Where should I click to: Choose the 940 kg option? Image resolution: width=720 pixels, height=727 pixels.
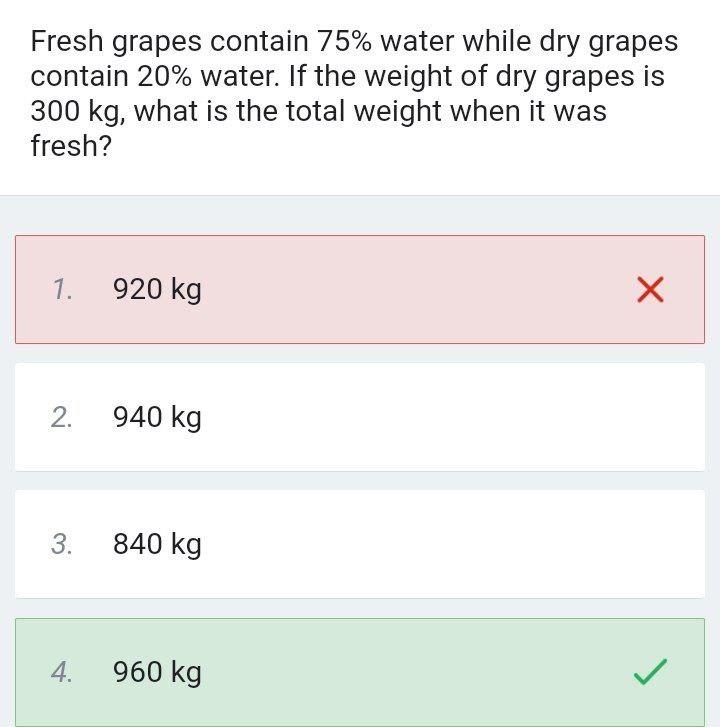[359, 417]
